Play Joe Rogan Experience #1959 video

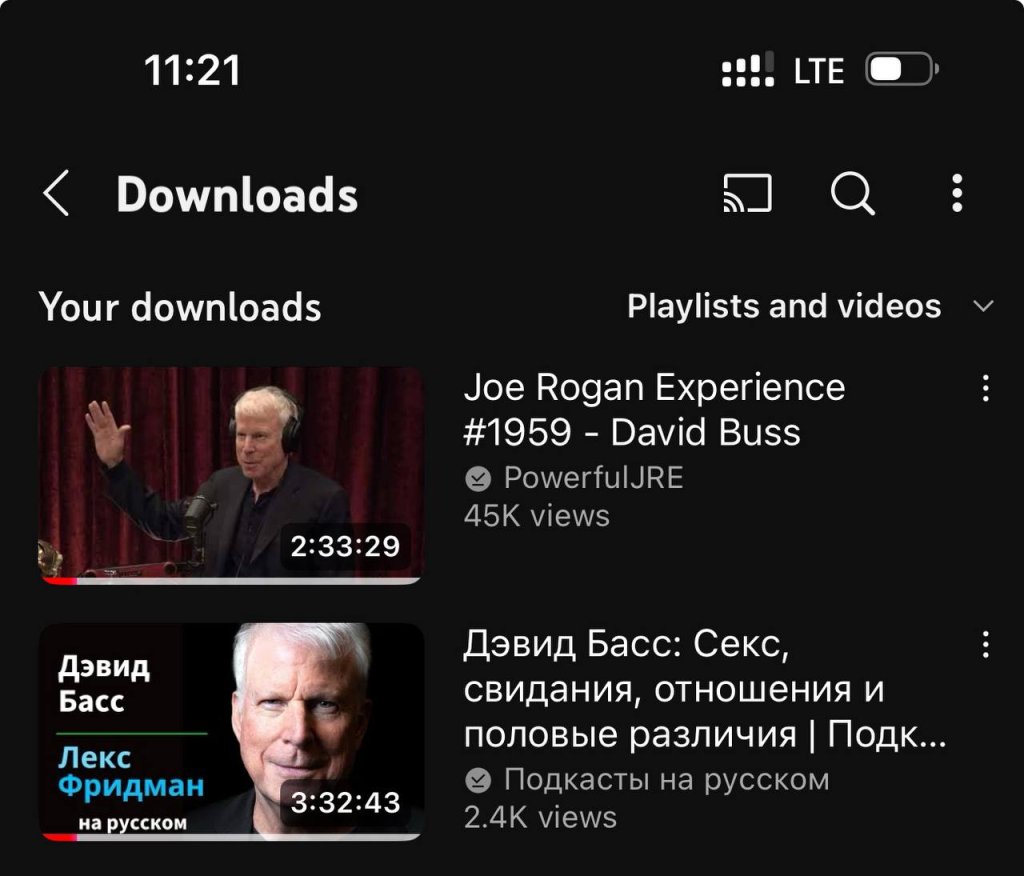(x=231, y=475)
